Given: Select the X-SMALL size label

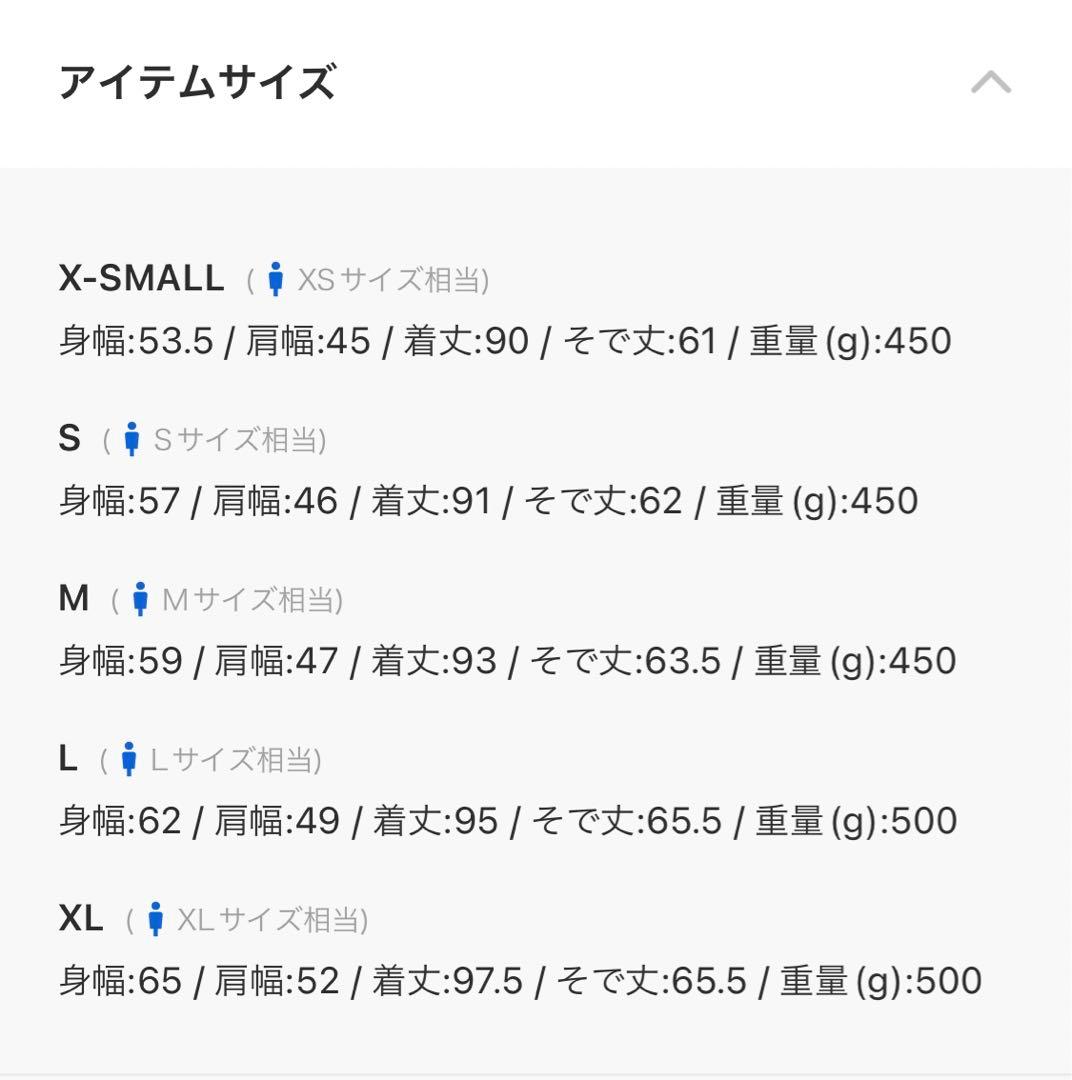Looking at the screenshot, I should coord(141,279).
